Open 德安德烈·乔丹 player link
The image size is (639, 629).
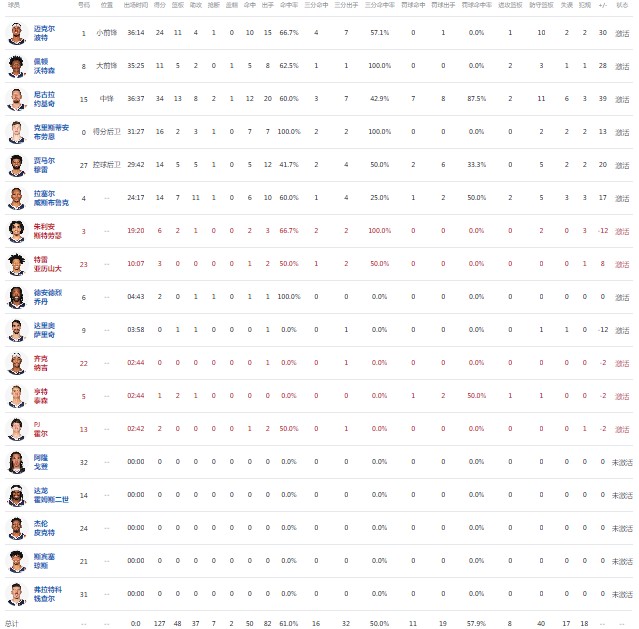(47, 297)
